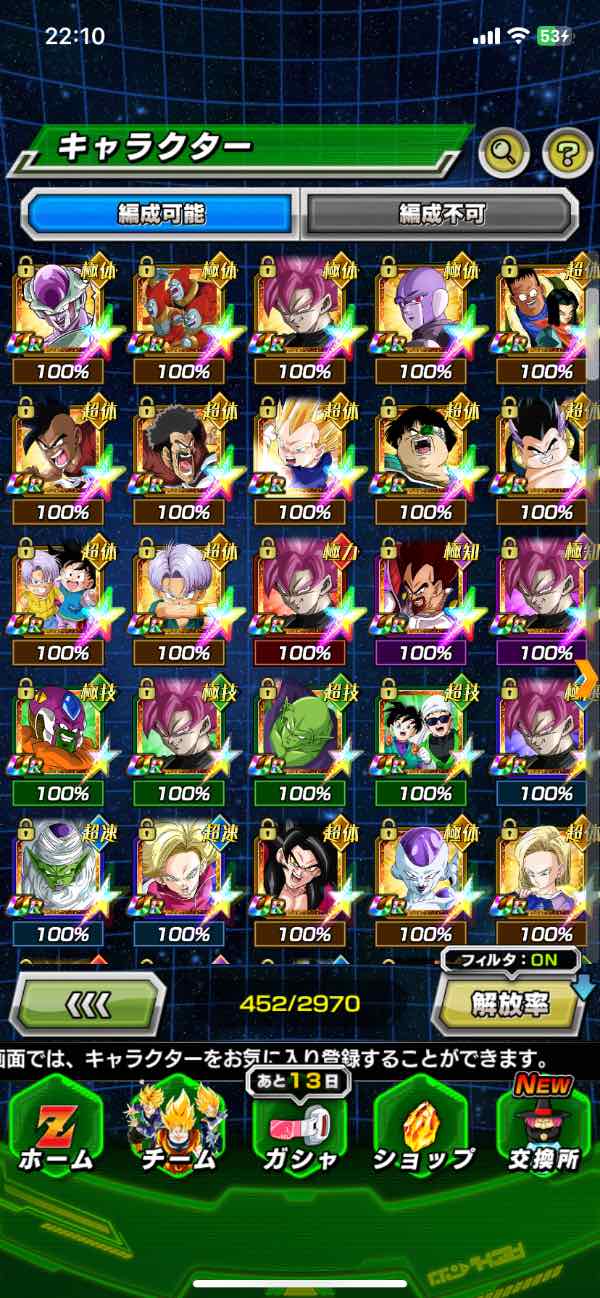Select the Trunks and Goten kids card
The image size is (600, 1298).
point(63,590)
